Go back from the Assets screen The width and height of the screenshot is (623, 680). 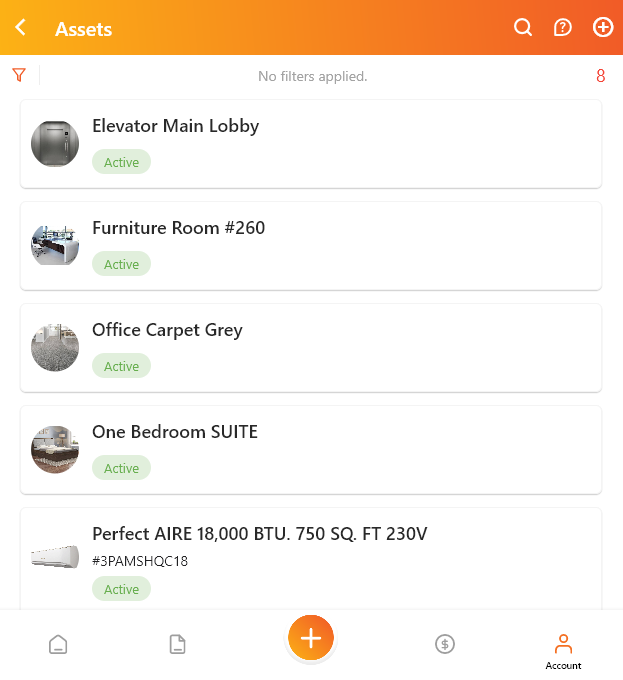pos(21,28)
